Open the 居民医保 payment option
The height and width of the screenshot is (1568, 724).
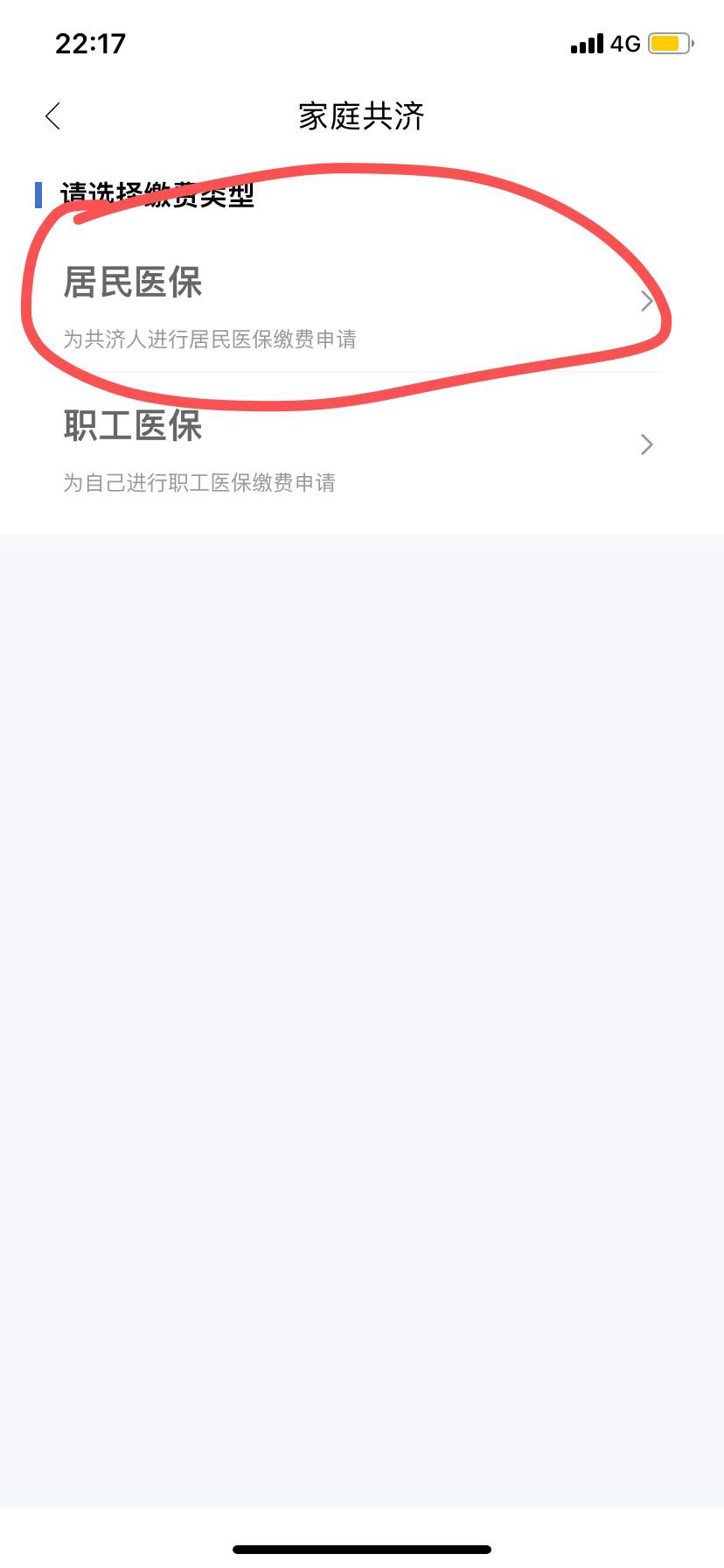[362, 303]
